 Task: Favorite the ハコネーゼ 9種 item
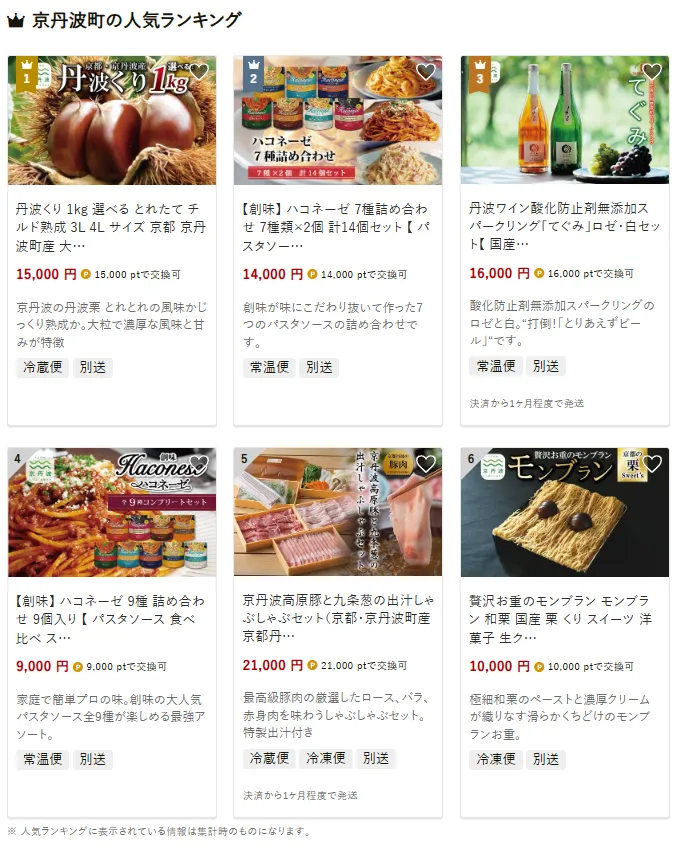tap(199, 464)
